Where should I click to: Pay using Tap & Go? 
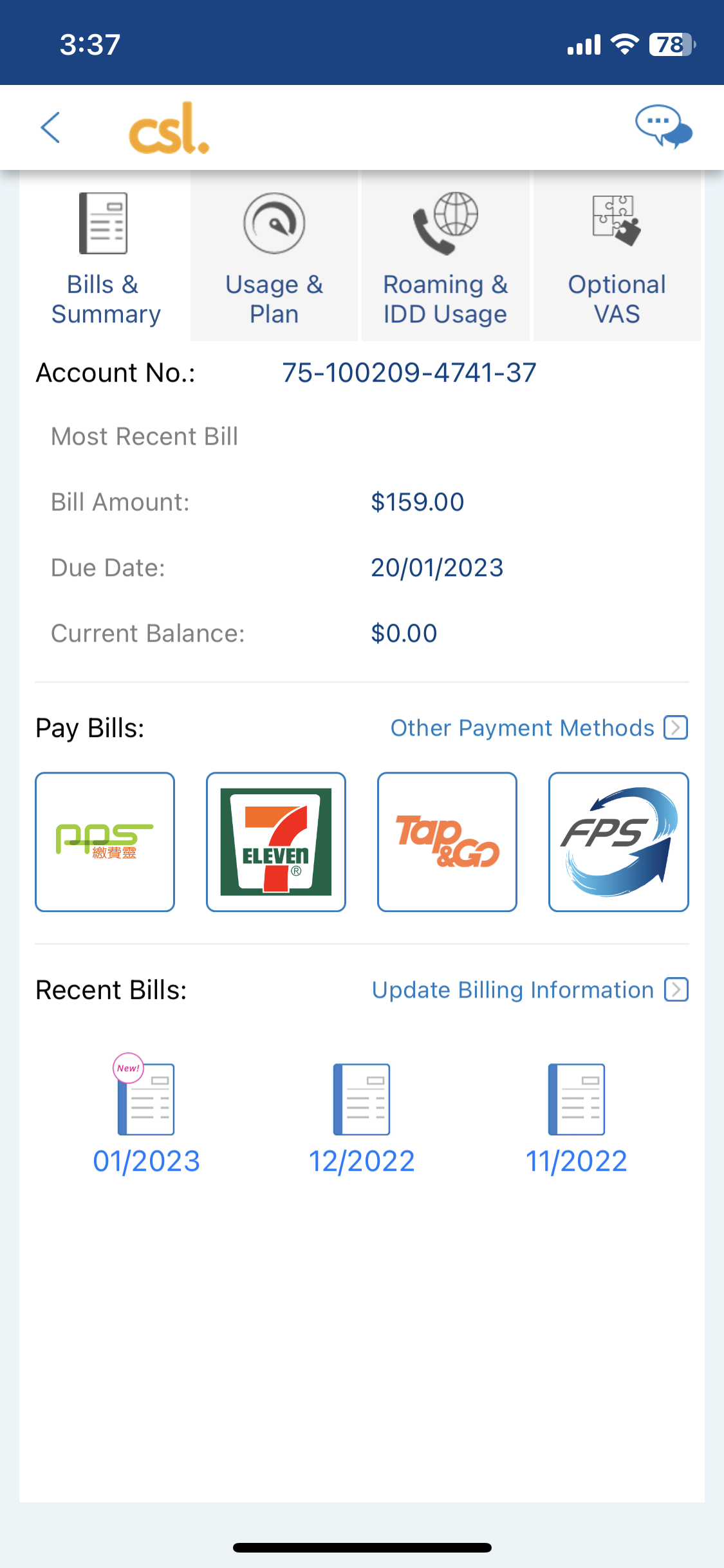[x=447, y=842]
